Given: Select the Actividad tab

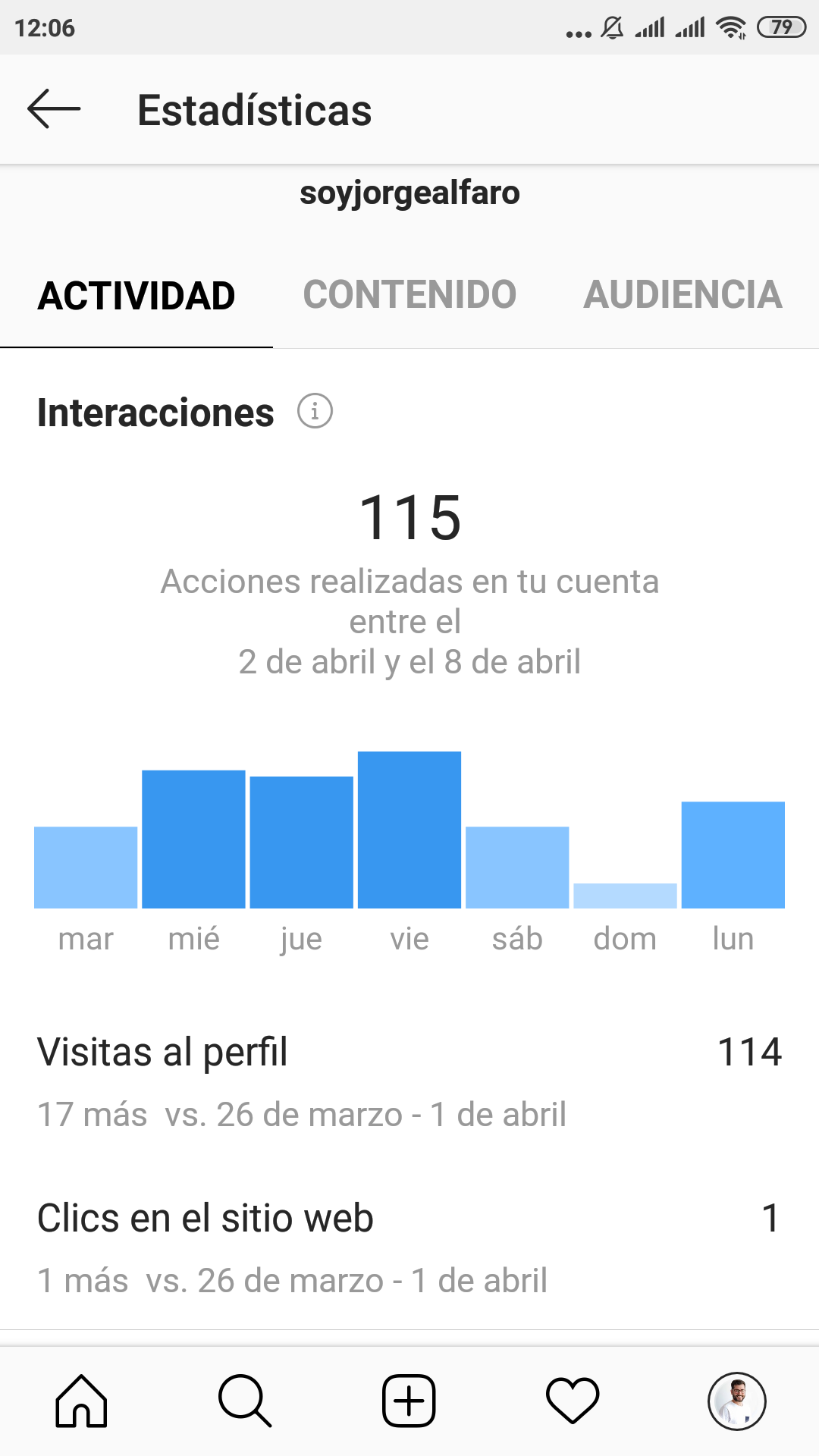Looking at the screenshot, I should pyautogui.click(x=136, y=296).
